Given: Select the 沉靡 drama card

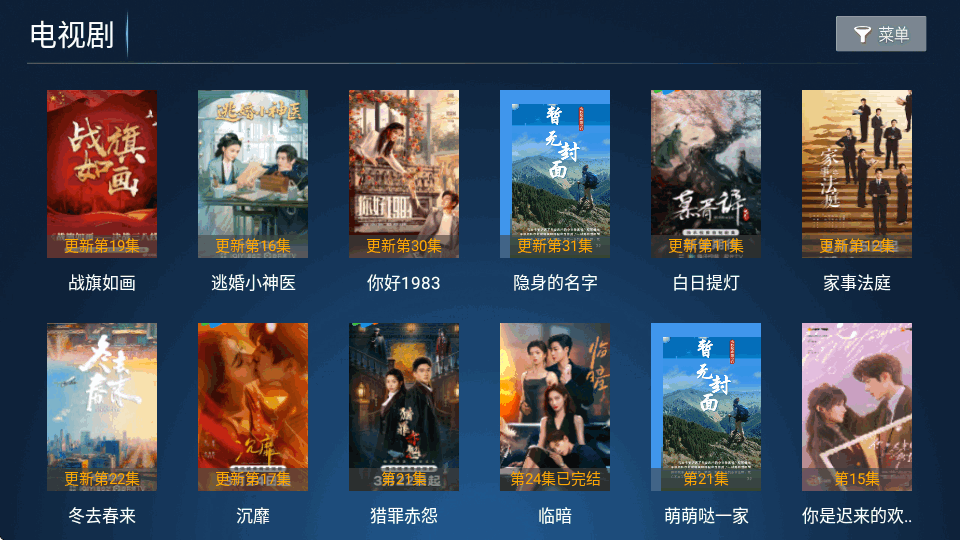Looking at the screenshot, I should [x=253, y=407].
